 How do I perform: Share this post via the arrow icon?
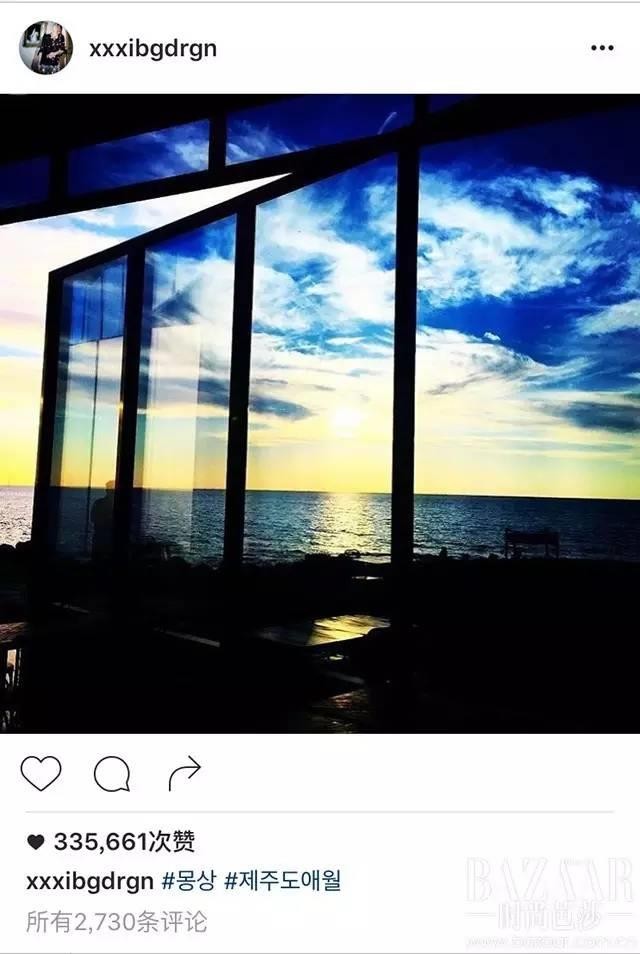coord(184,772)
